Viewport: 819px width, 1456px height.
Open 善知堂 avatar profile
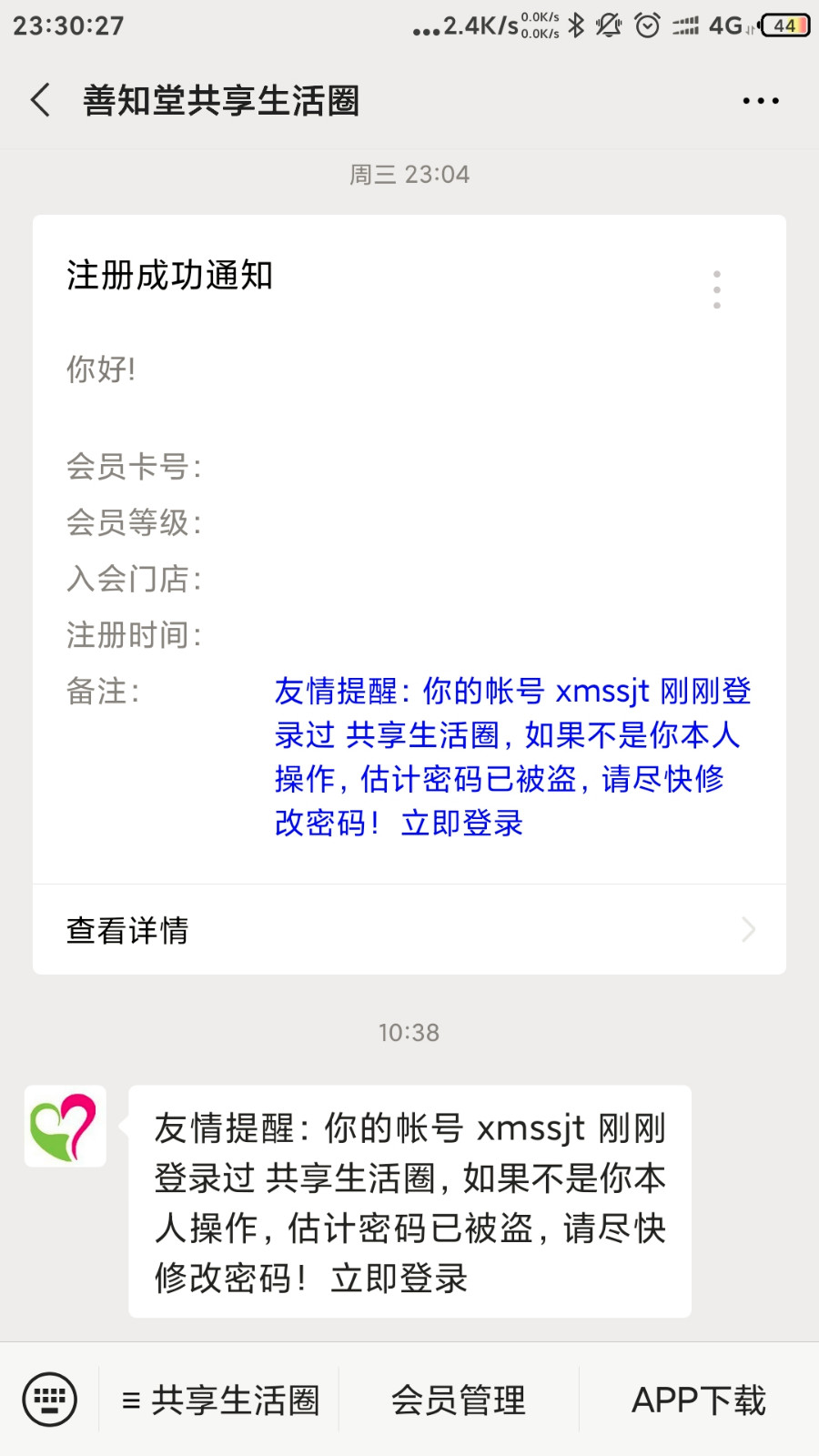click(x=66, y=1126)
